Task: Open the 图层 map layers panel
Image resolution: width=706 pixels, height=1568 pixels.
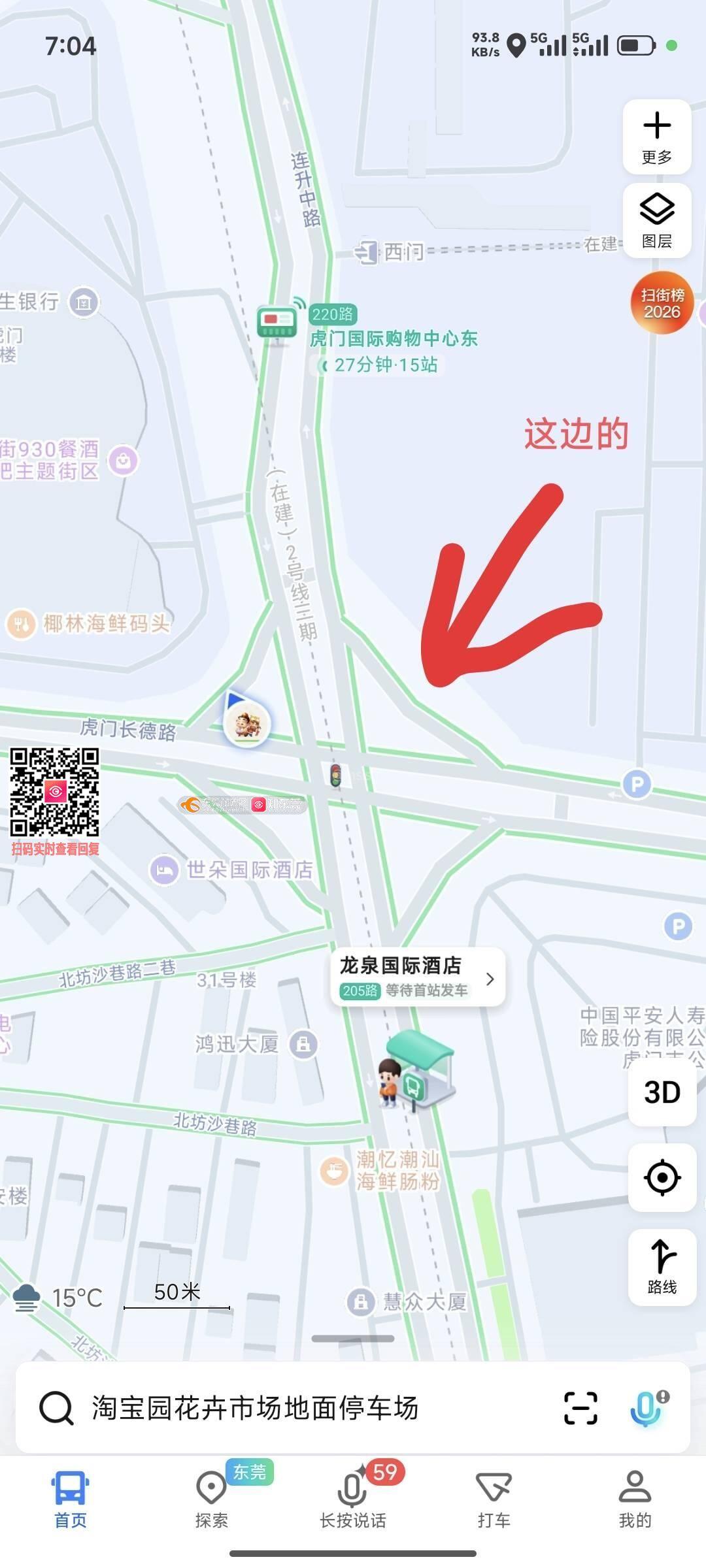Action: pyautogui.click(x=657, y=221)
